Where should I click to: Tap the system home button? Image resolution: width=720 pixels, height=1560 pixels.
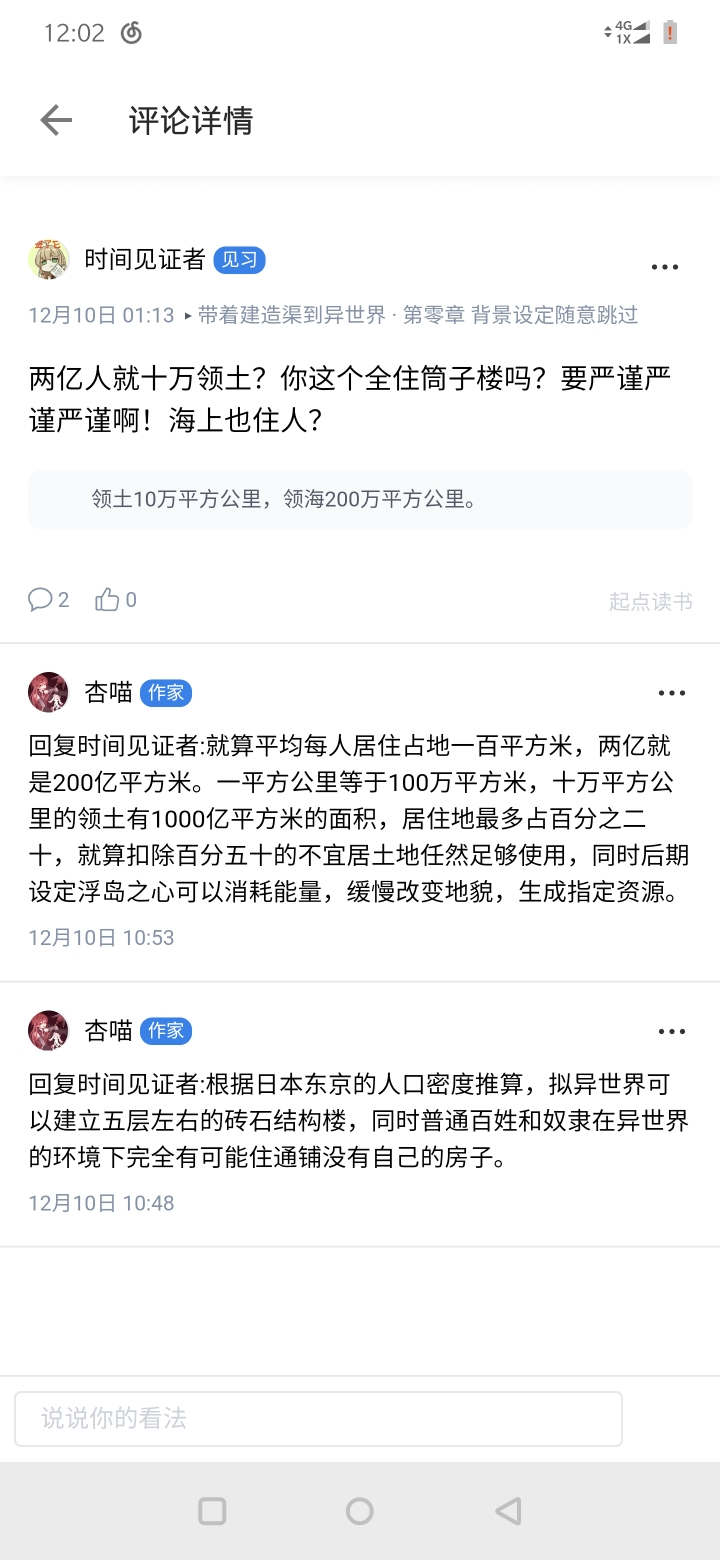point(359,1511)
